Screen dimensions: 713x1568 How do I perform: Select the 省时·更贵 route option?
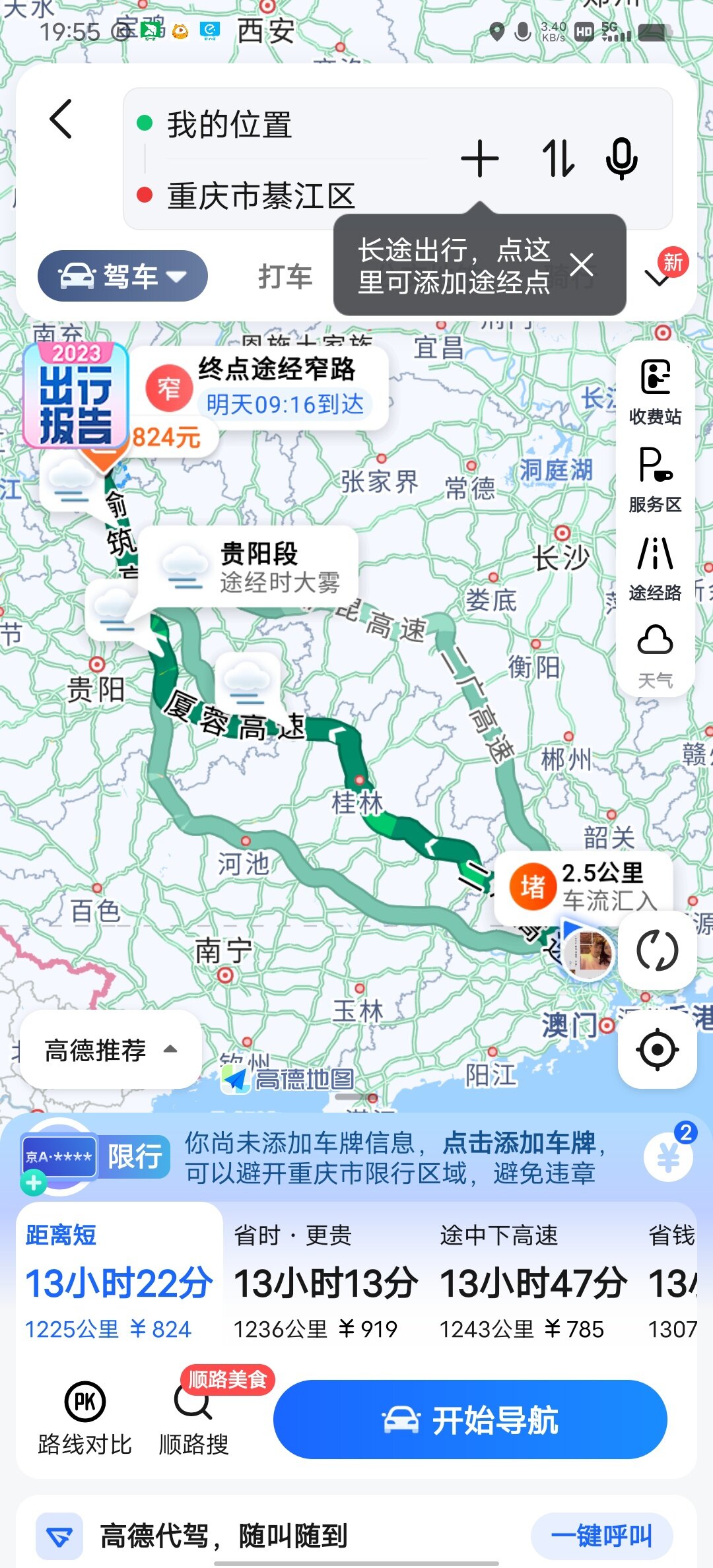pos(325,1281)
